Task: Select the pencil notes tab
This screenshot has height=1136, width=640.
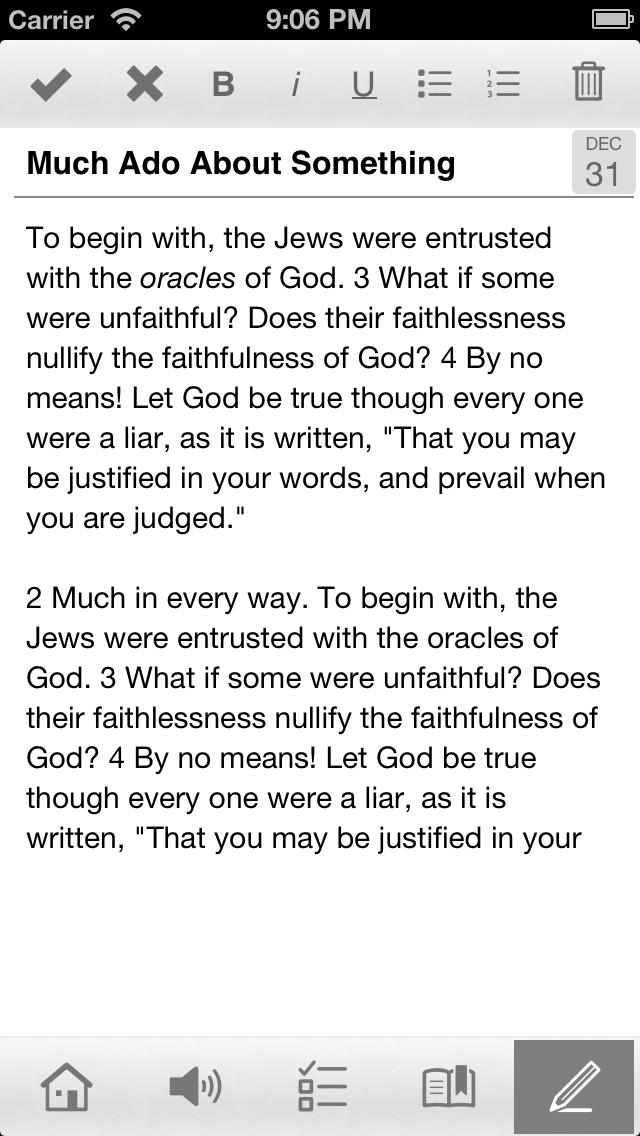Action: (574, 1087)
